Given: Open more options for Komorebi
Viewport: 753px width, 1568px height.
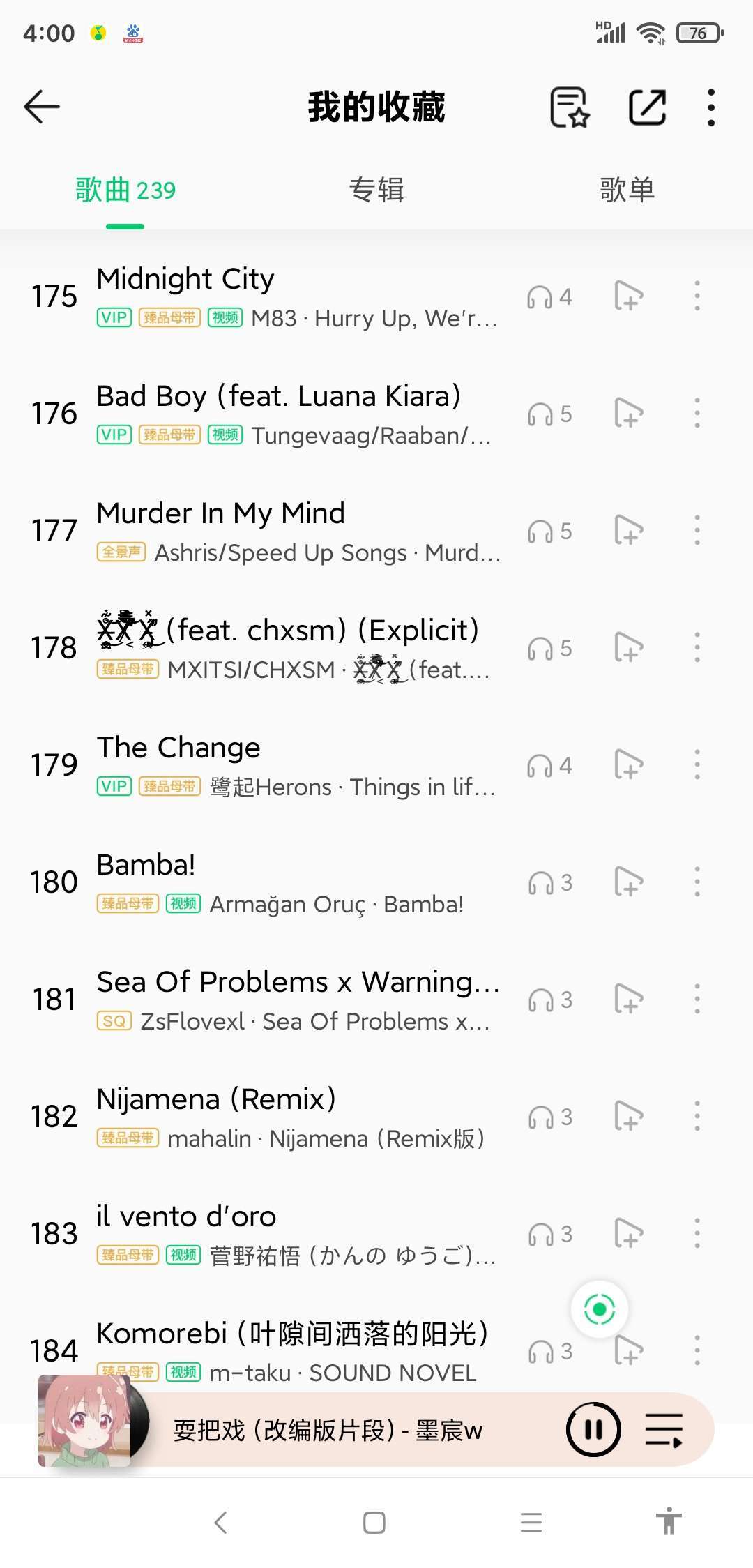Looking at the screenshot, I should coord(697,1351).
